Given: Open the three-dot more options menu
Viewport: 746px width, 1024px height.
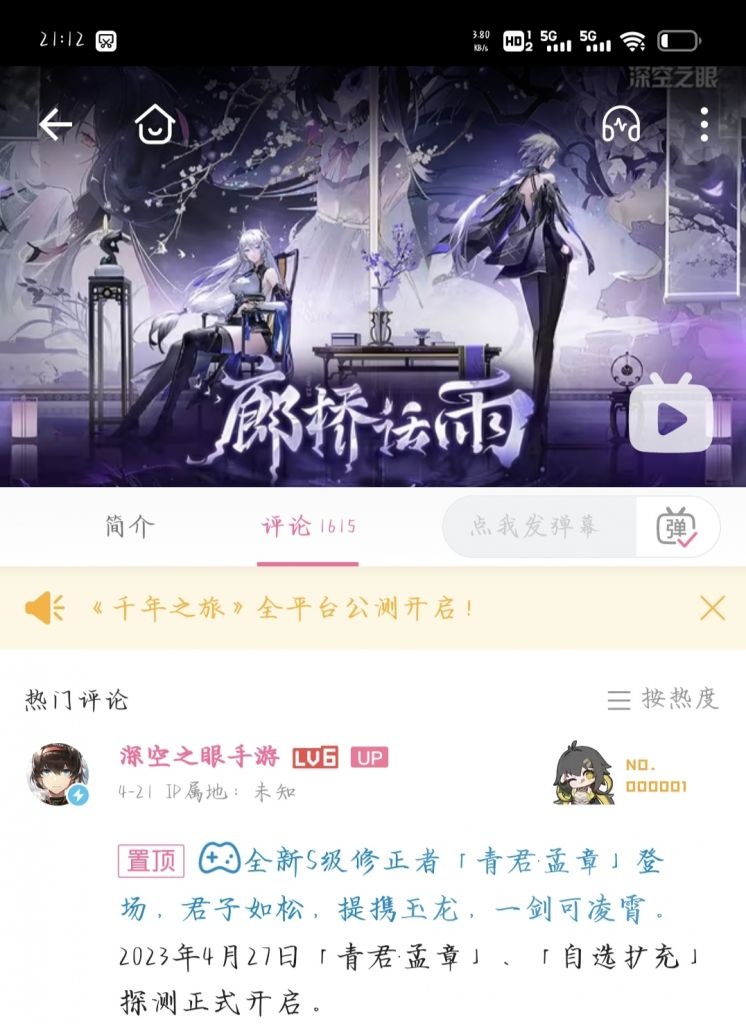Looking at the screenshot, I should point(702,127).
